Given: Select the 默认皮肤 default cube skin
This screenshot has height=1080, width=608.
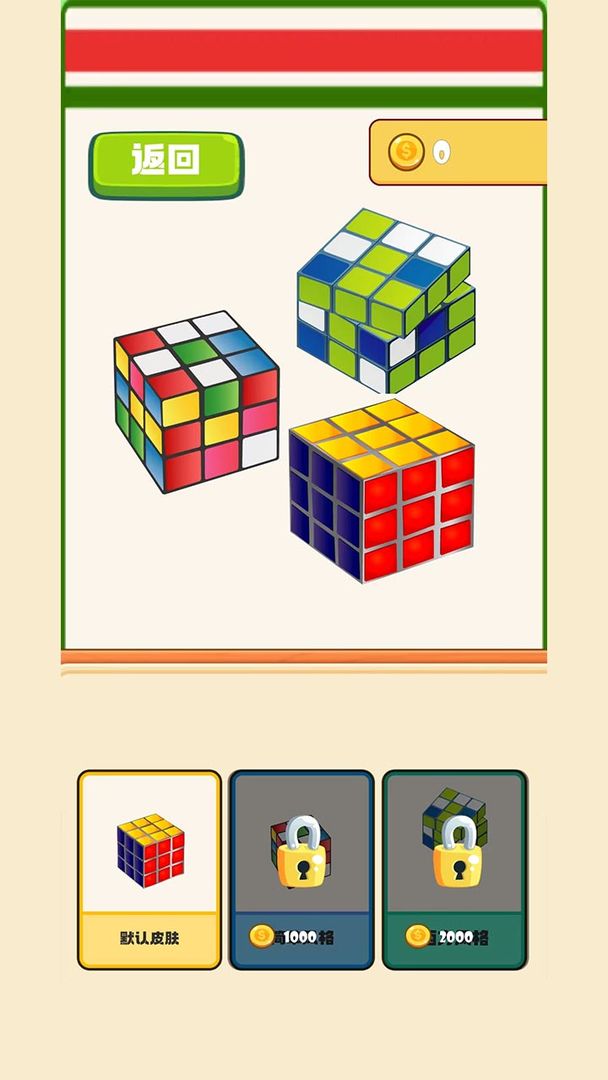Looking at the screenshot, I should pos(150,869).
